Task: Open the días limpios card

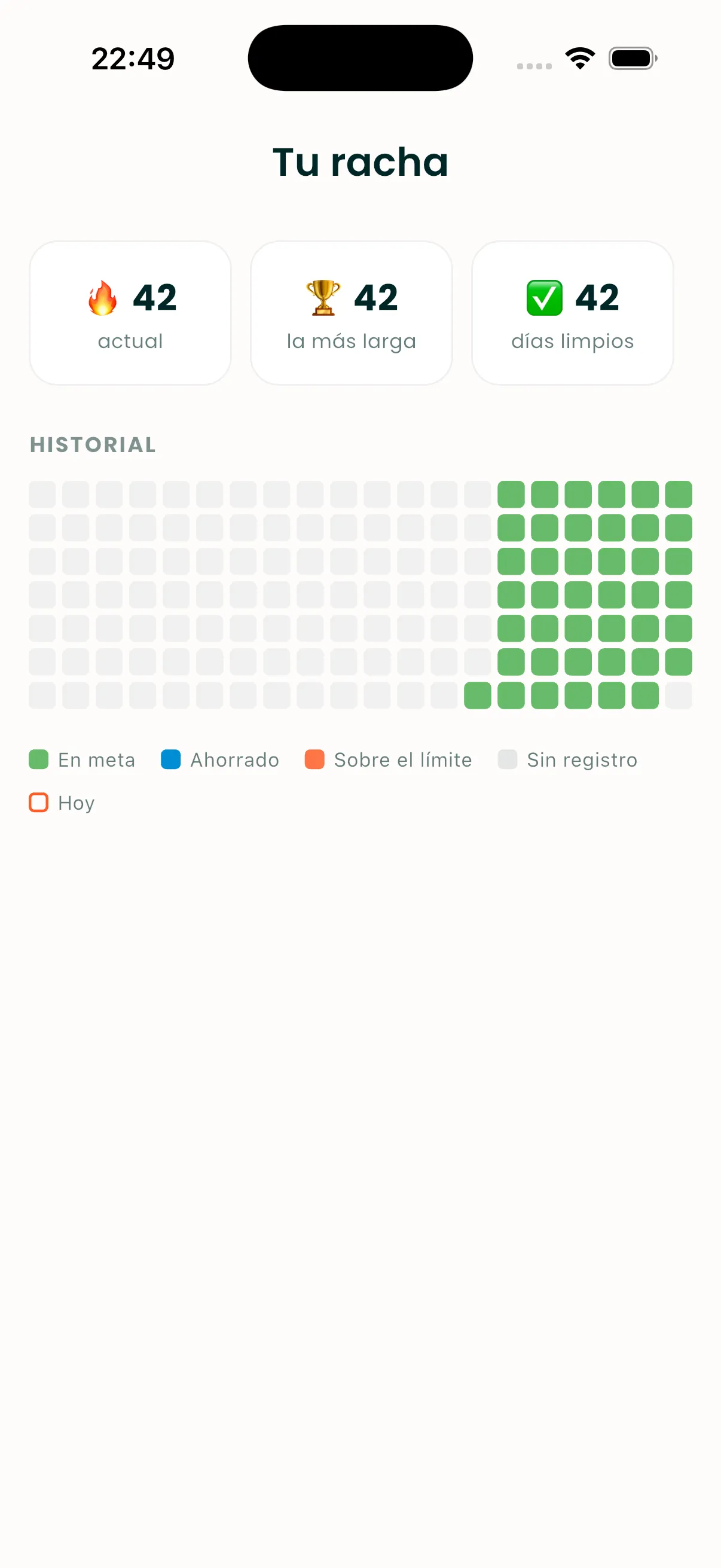Action: [x=573, y=313]
